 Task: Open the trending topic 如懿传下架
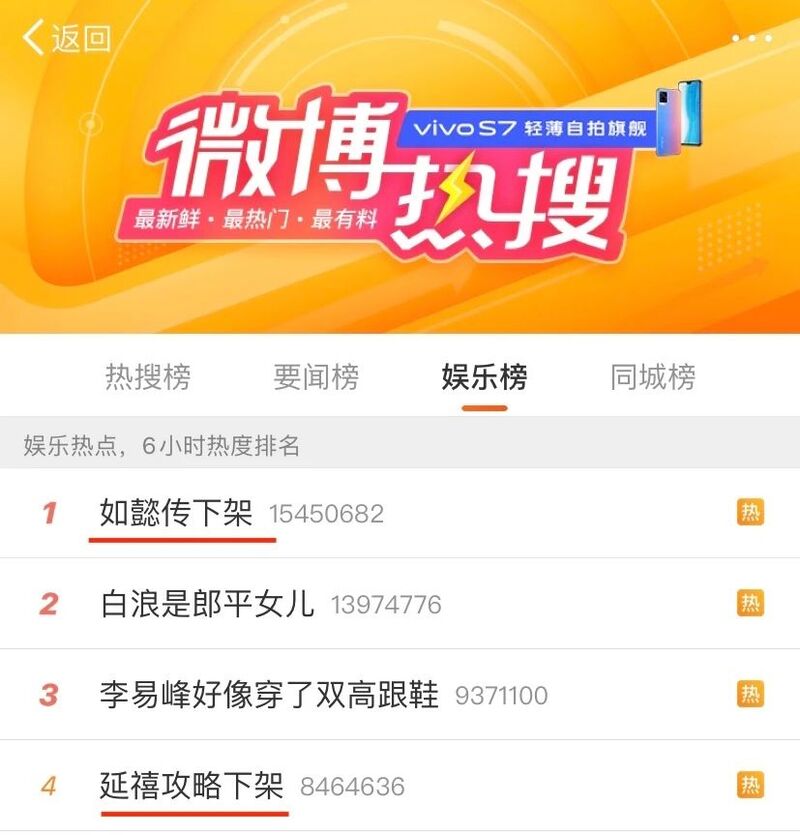pos(175,513)
